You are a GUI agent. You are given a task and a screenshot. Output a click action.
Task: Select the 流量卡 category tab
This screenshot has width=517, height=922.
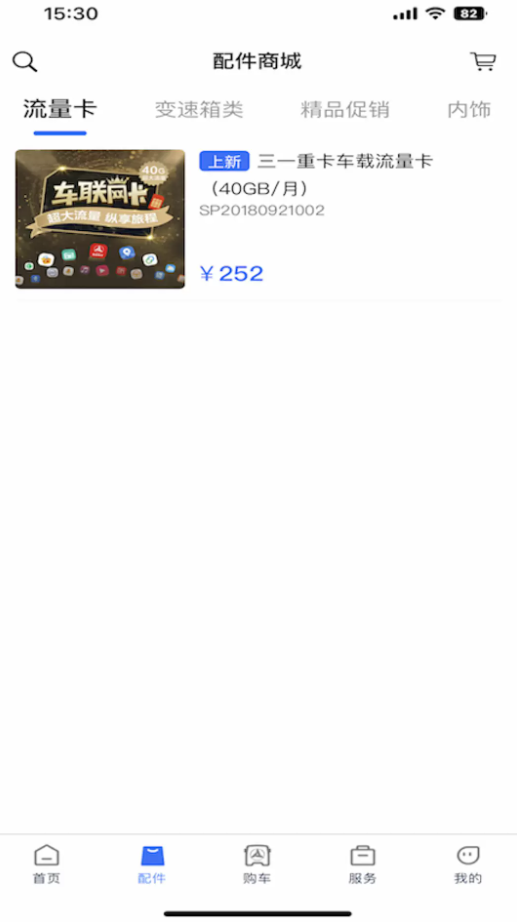(x=60, y=110)
